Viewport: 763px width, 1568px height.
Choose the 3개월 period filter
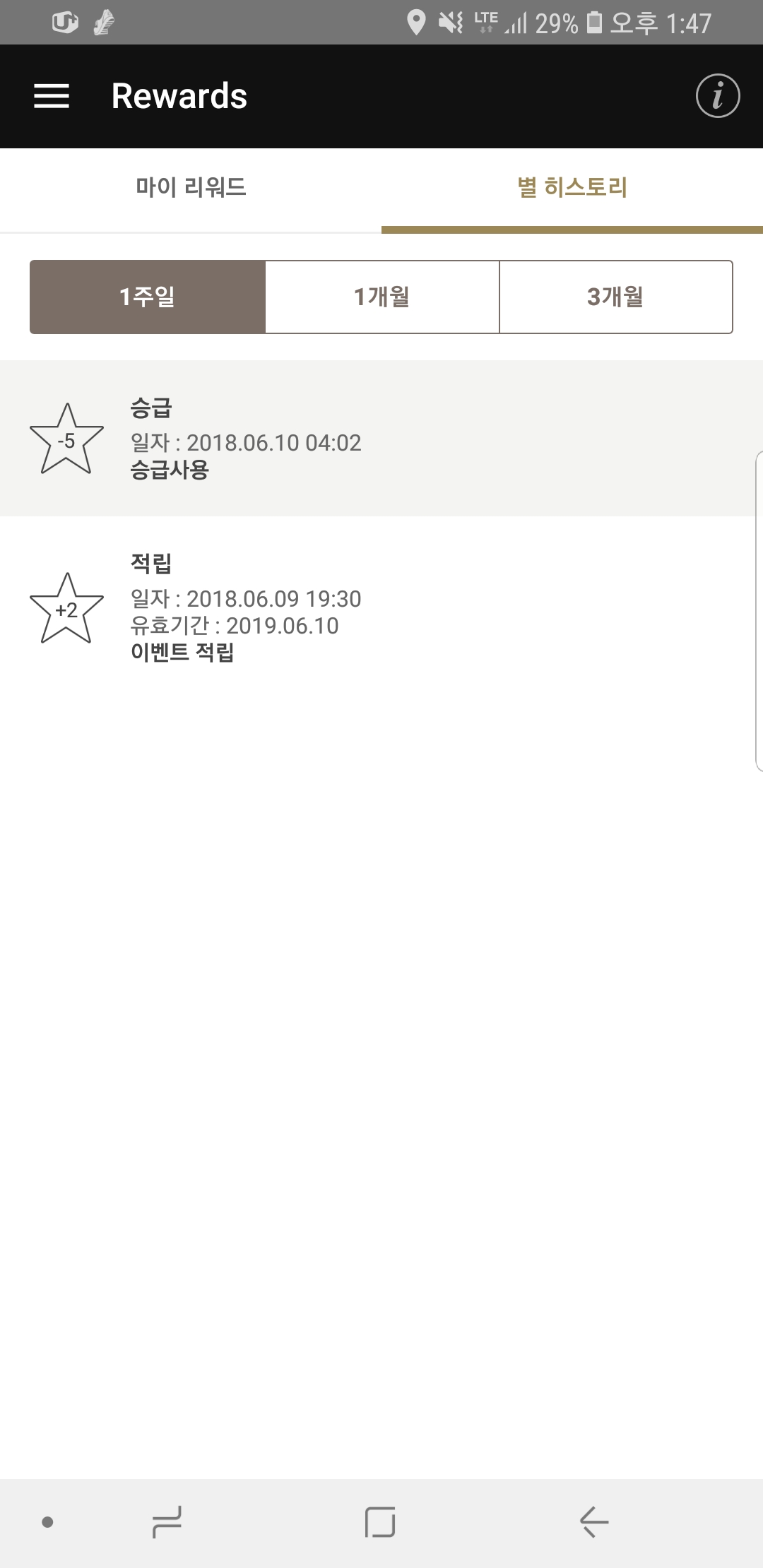coord(616,297)
